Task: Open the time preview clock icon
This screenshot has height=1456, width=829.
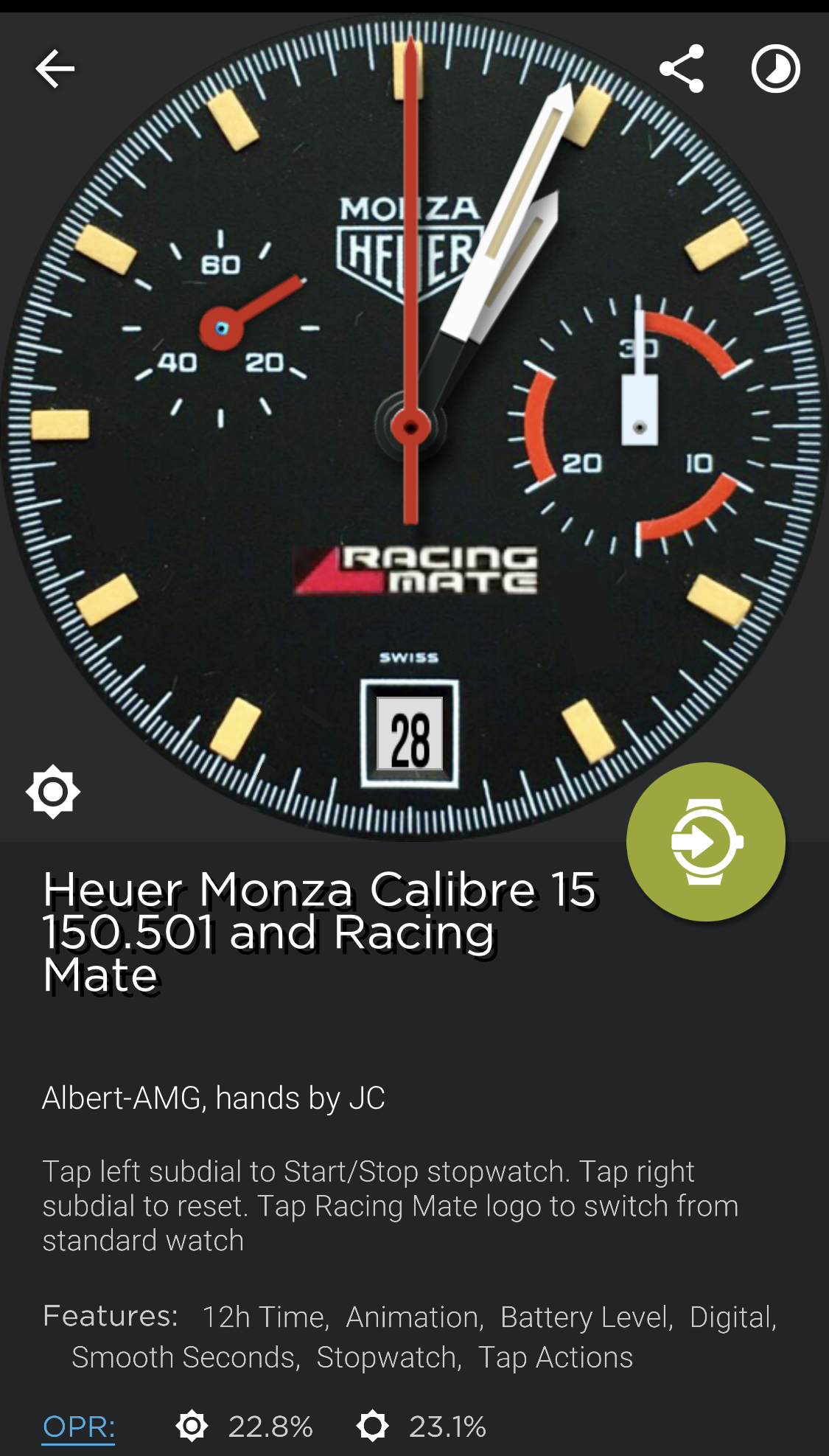Action: [x=775, y=69]
